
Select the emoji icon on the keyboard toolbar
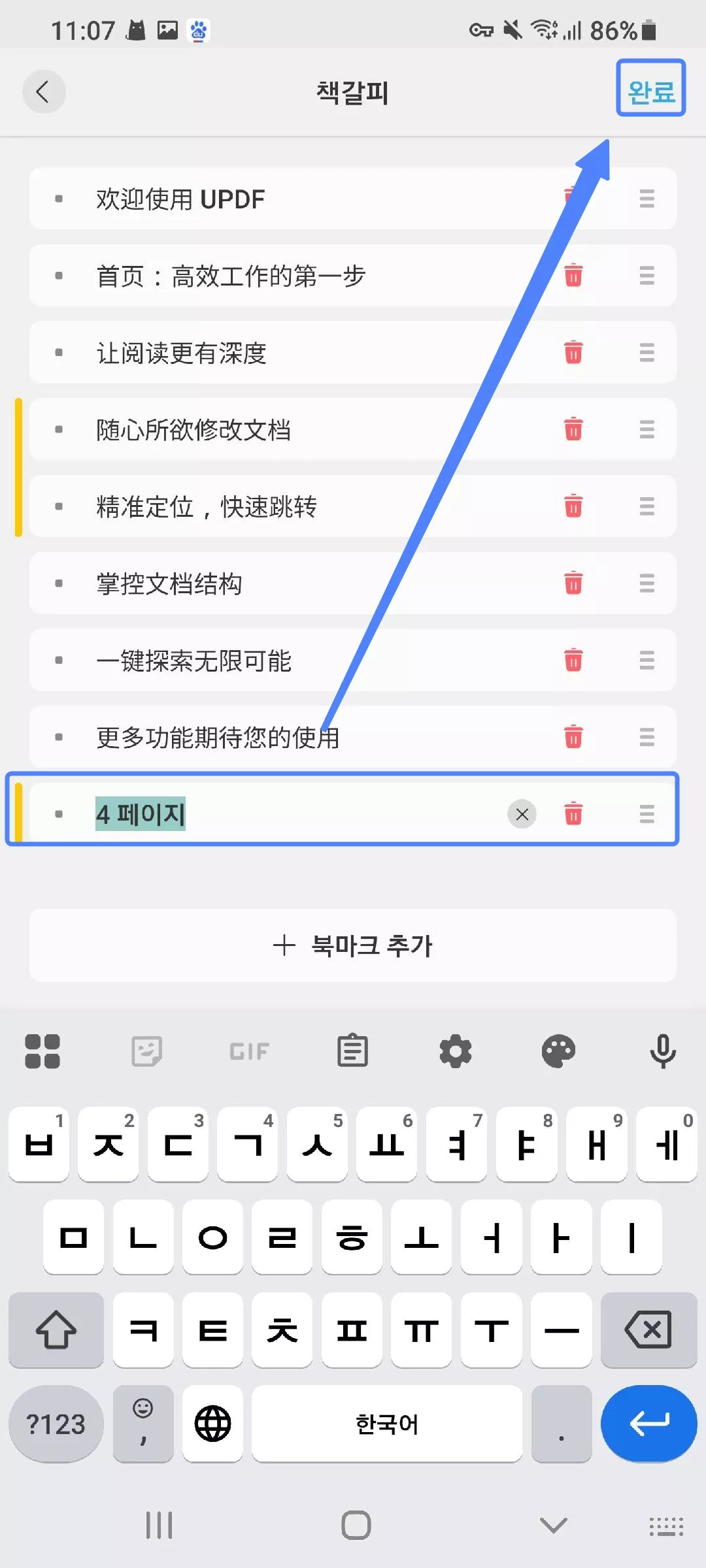(145, 1050)
